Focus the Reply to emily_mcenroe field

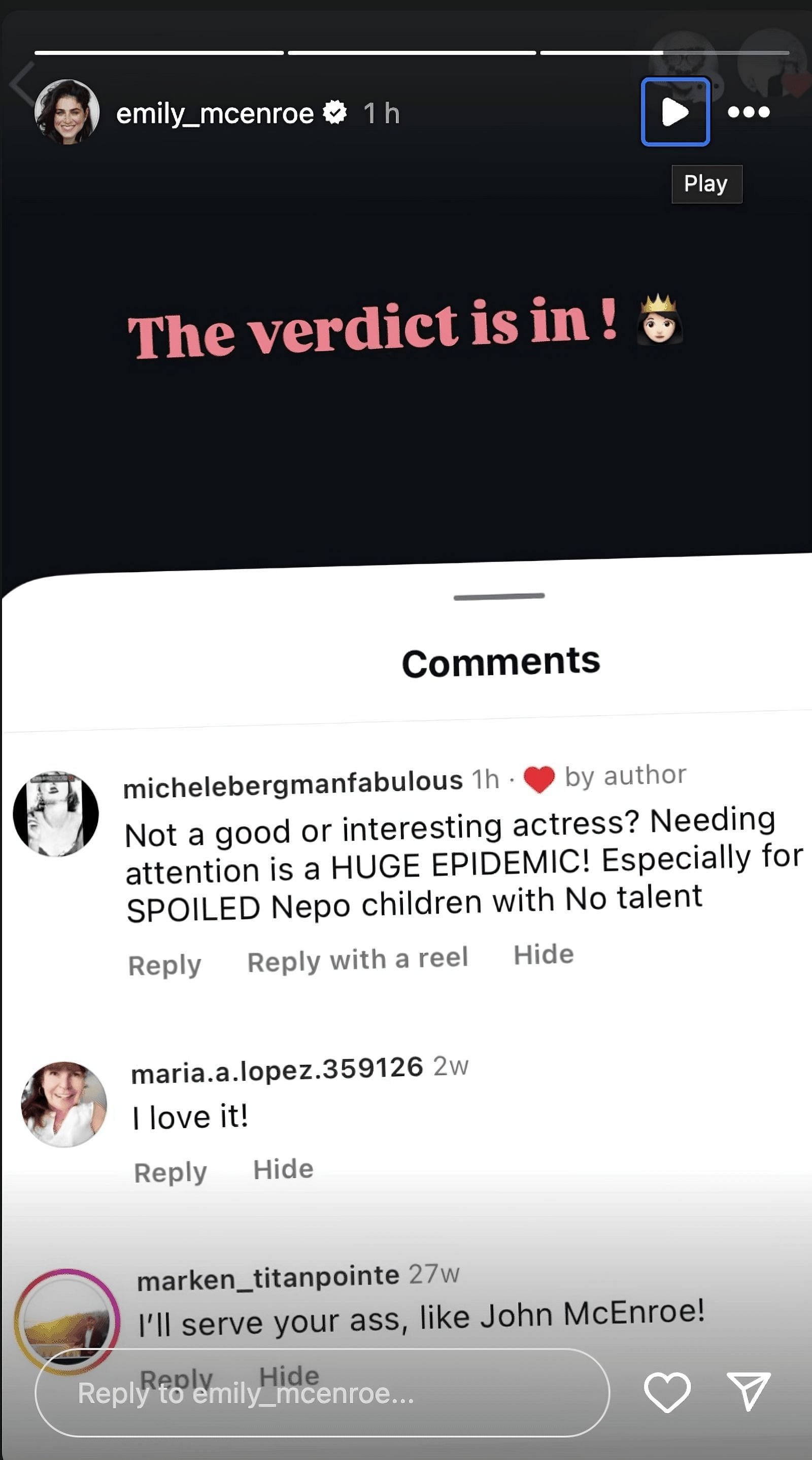click(x=322, y=1392)
